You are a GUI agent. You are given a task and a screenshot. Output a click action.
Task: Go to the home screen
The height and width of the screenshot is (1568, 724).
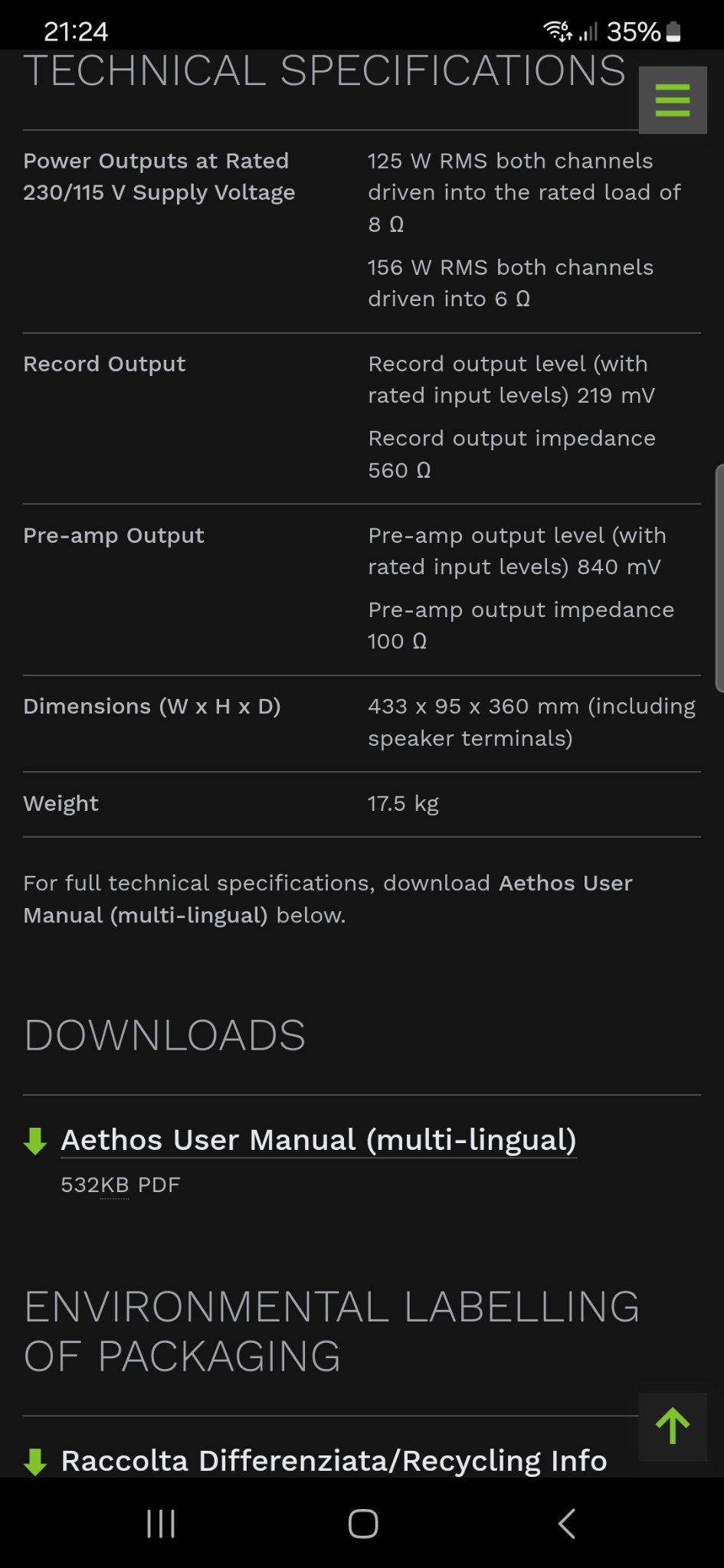[x=363, y=1524]
